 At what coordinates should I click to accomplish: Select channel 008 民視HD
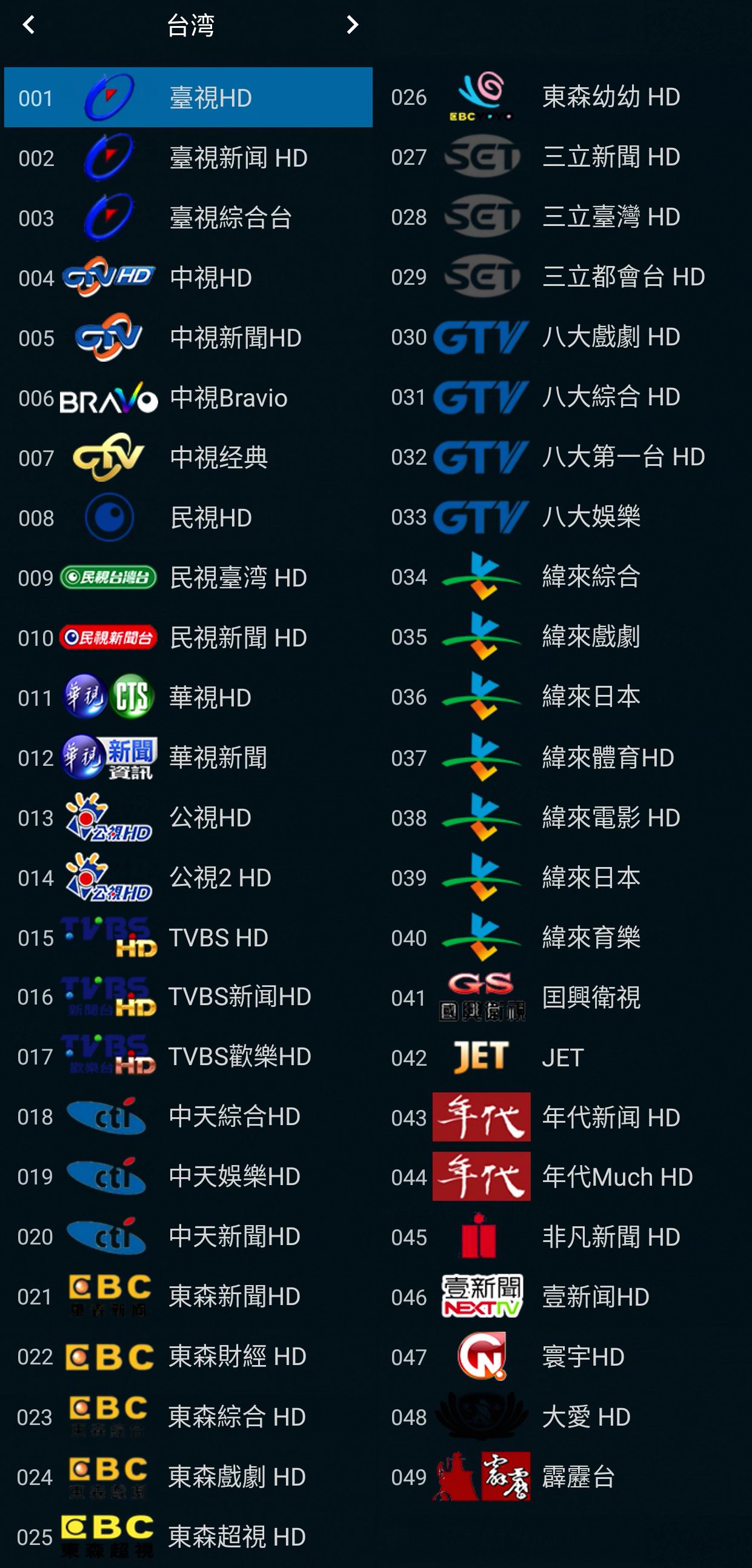click(188, 518)
